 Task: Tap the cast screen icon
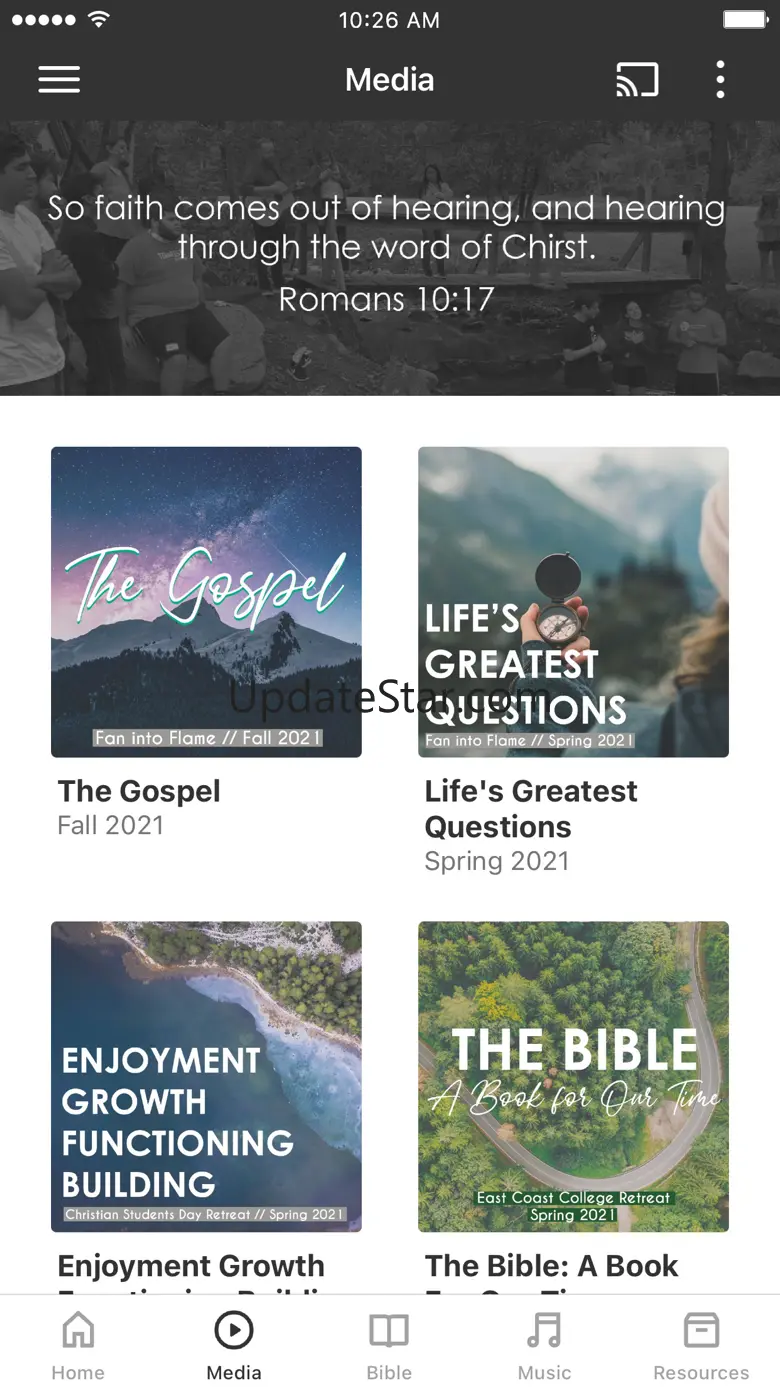click(x=637, y=80)
